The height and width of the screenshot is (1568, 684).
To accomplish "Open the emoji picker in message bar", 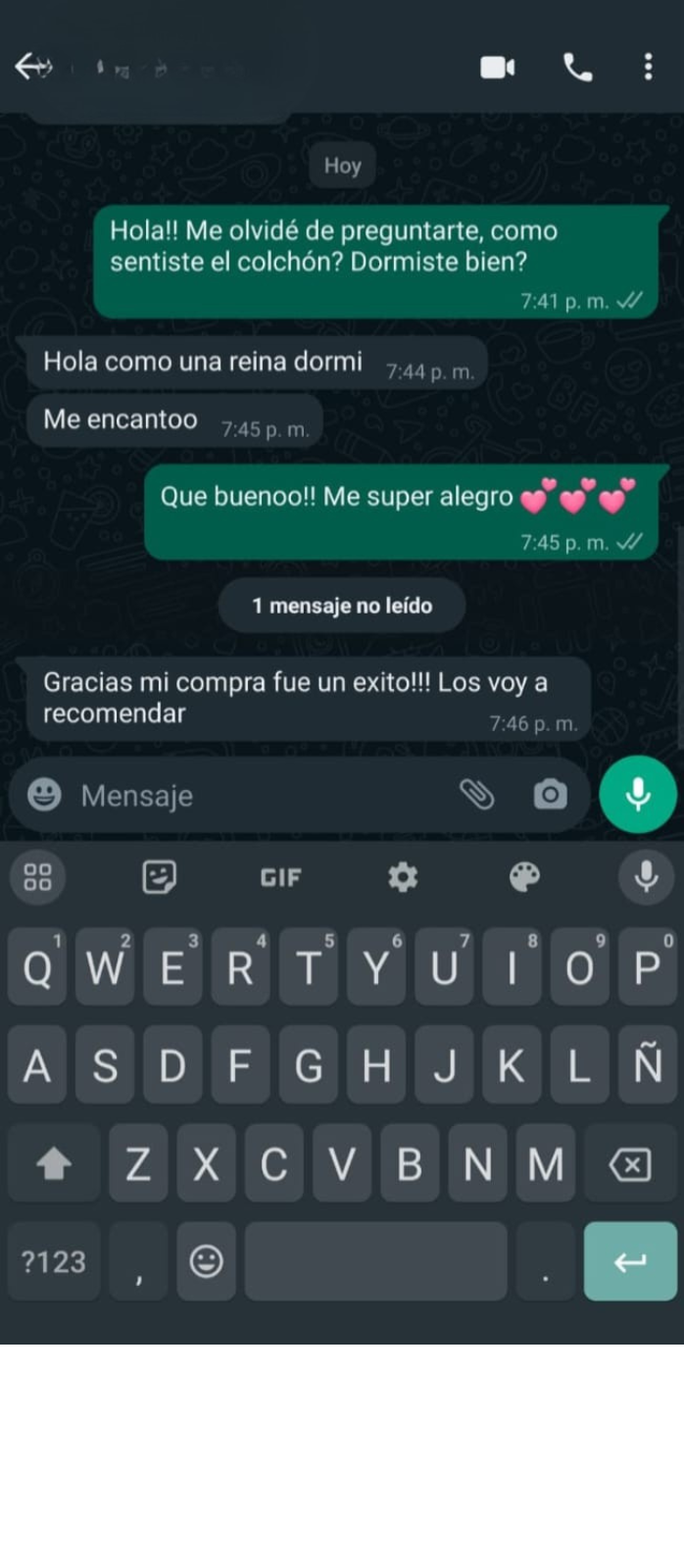I will pos(44,795).
